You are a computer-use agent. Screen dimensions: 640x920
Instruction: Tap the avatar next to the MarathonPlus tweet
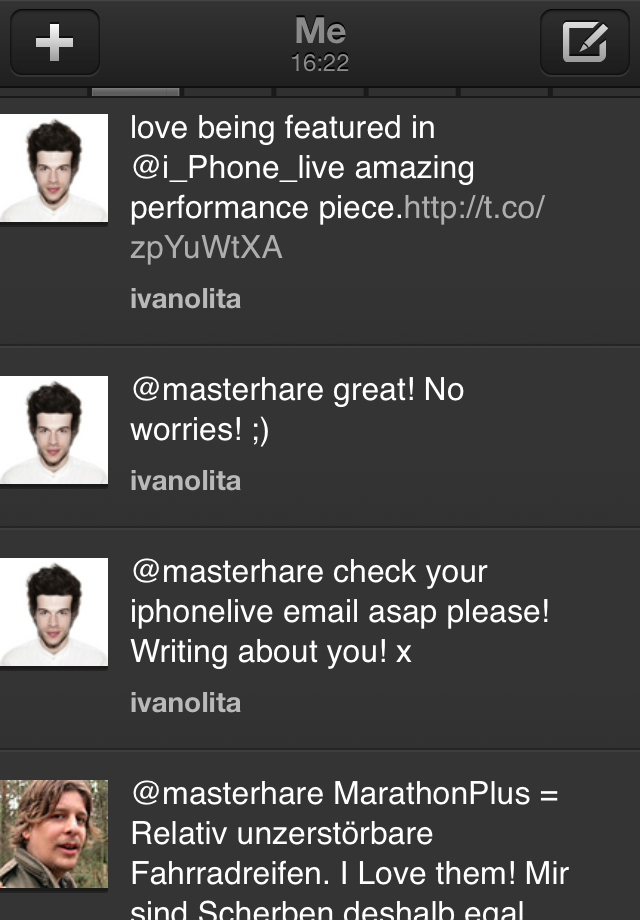pyautogui.click(x=54, y=833)
